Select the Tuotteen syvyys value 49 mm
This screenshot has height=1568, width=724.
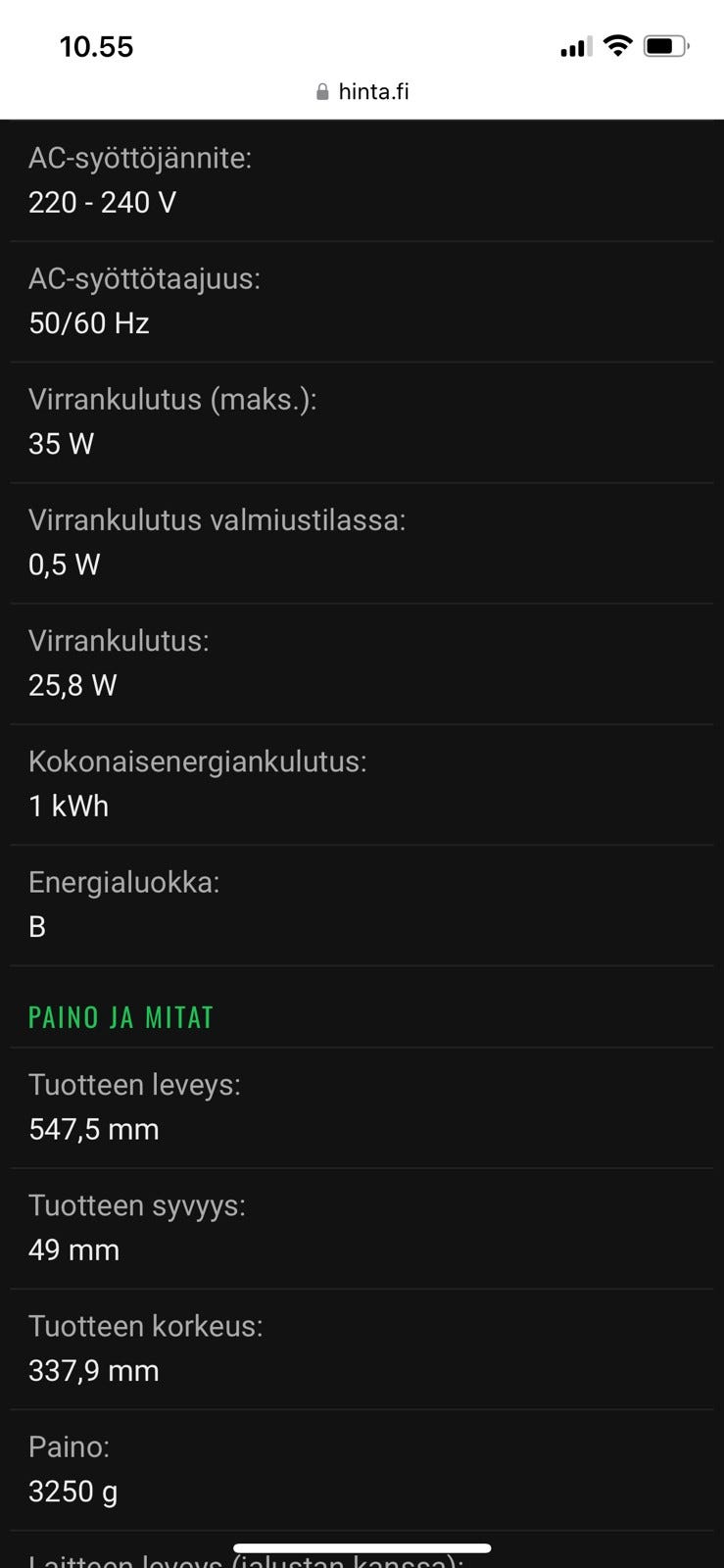point(73,1249)
